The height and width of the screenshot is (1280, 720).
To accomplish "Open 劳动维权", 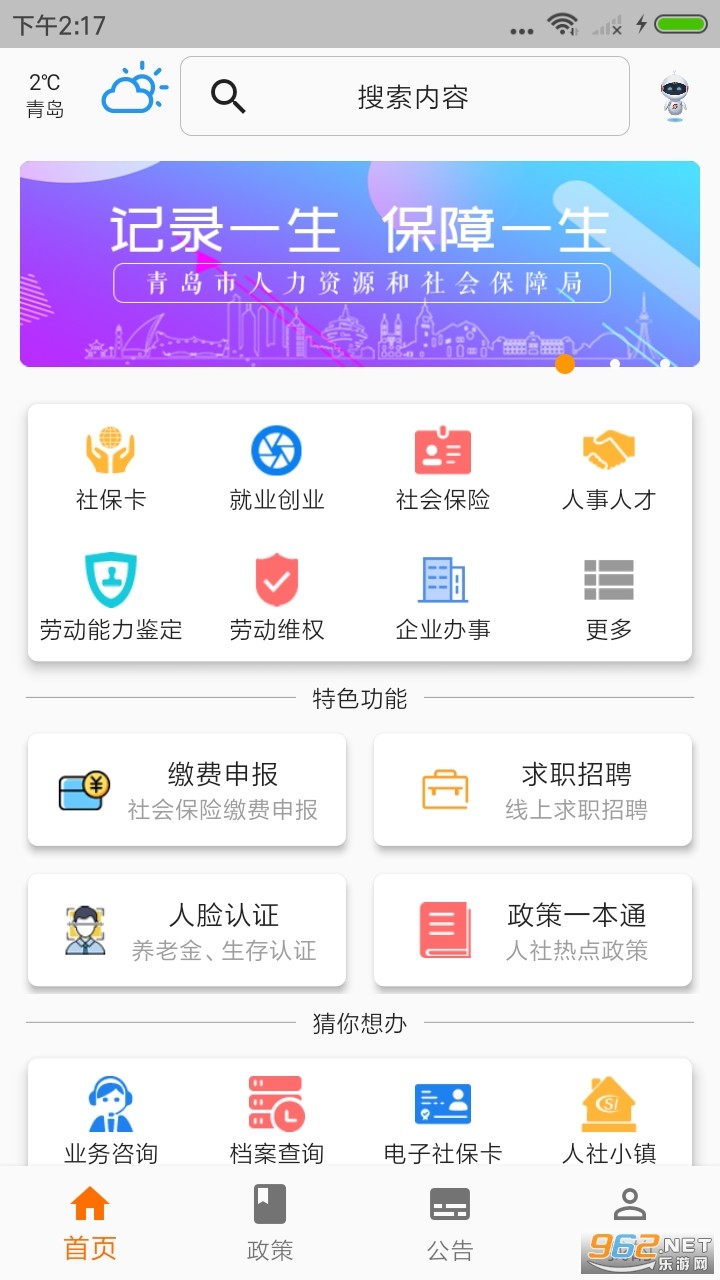I will click(x=276, y=598).
